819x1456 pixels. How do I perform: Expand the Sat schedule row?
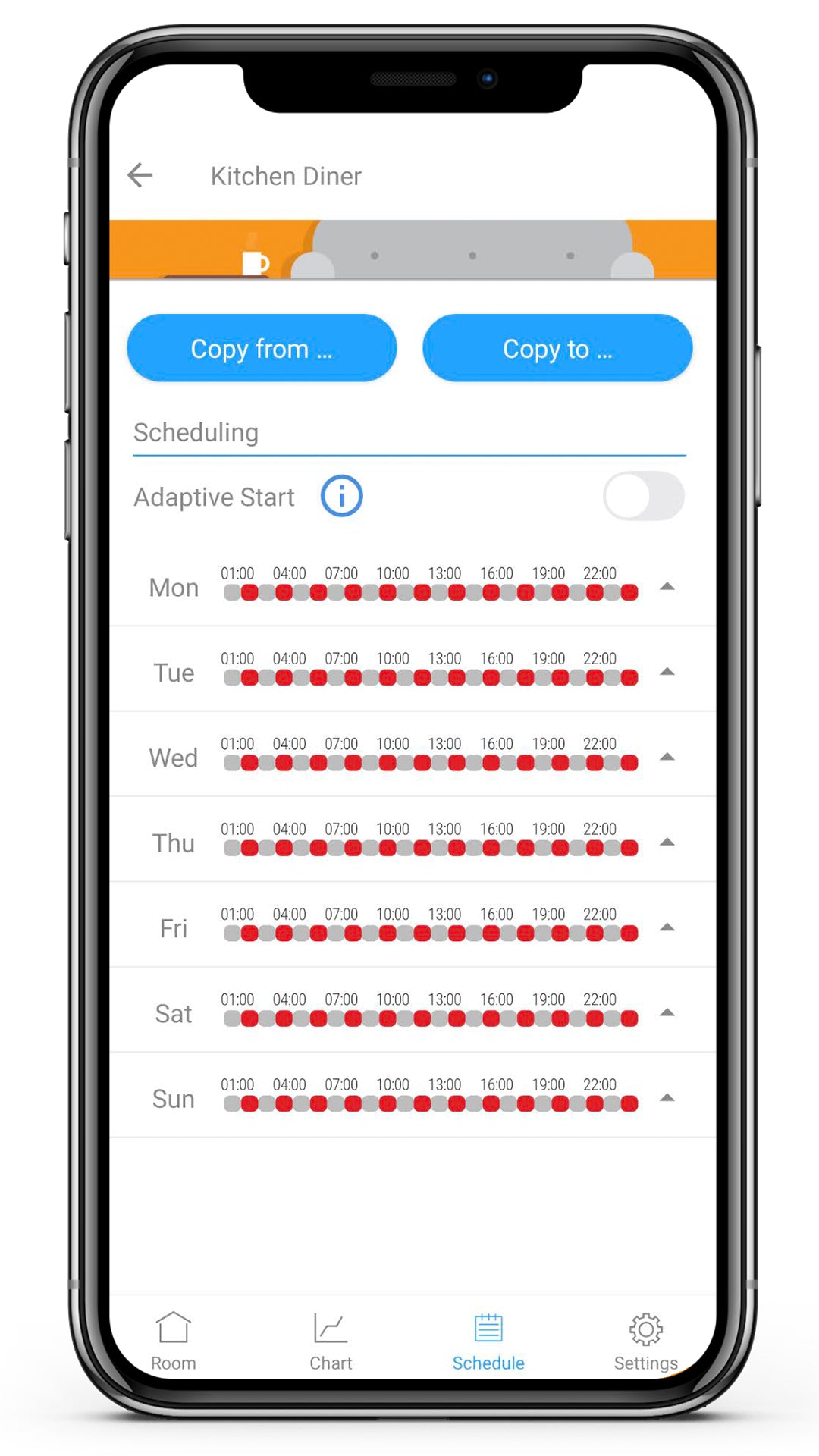coord(667,1013)
